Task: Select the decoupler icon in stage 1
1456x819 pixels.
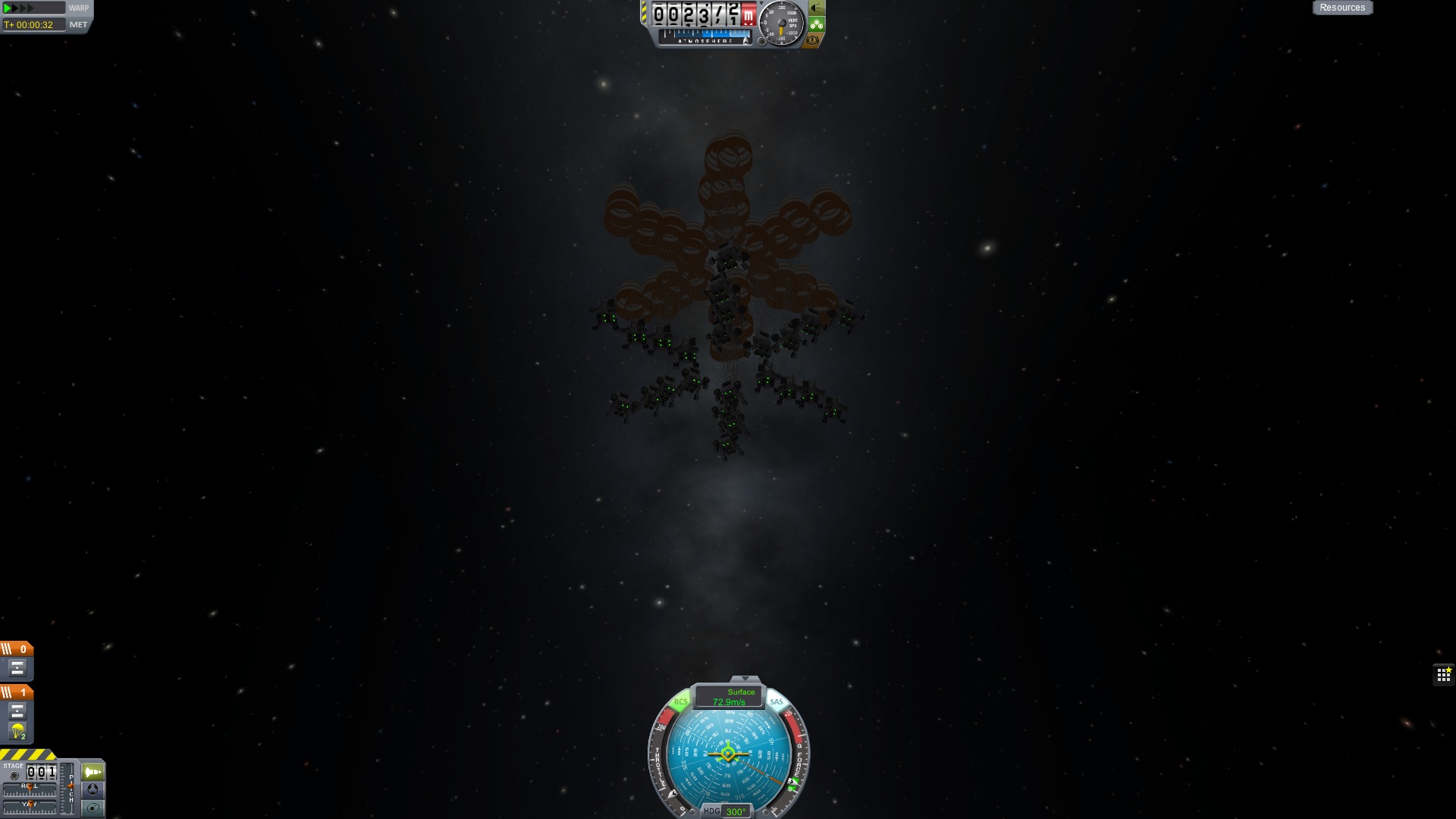Action: coord(17,711)
